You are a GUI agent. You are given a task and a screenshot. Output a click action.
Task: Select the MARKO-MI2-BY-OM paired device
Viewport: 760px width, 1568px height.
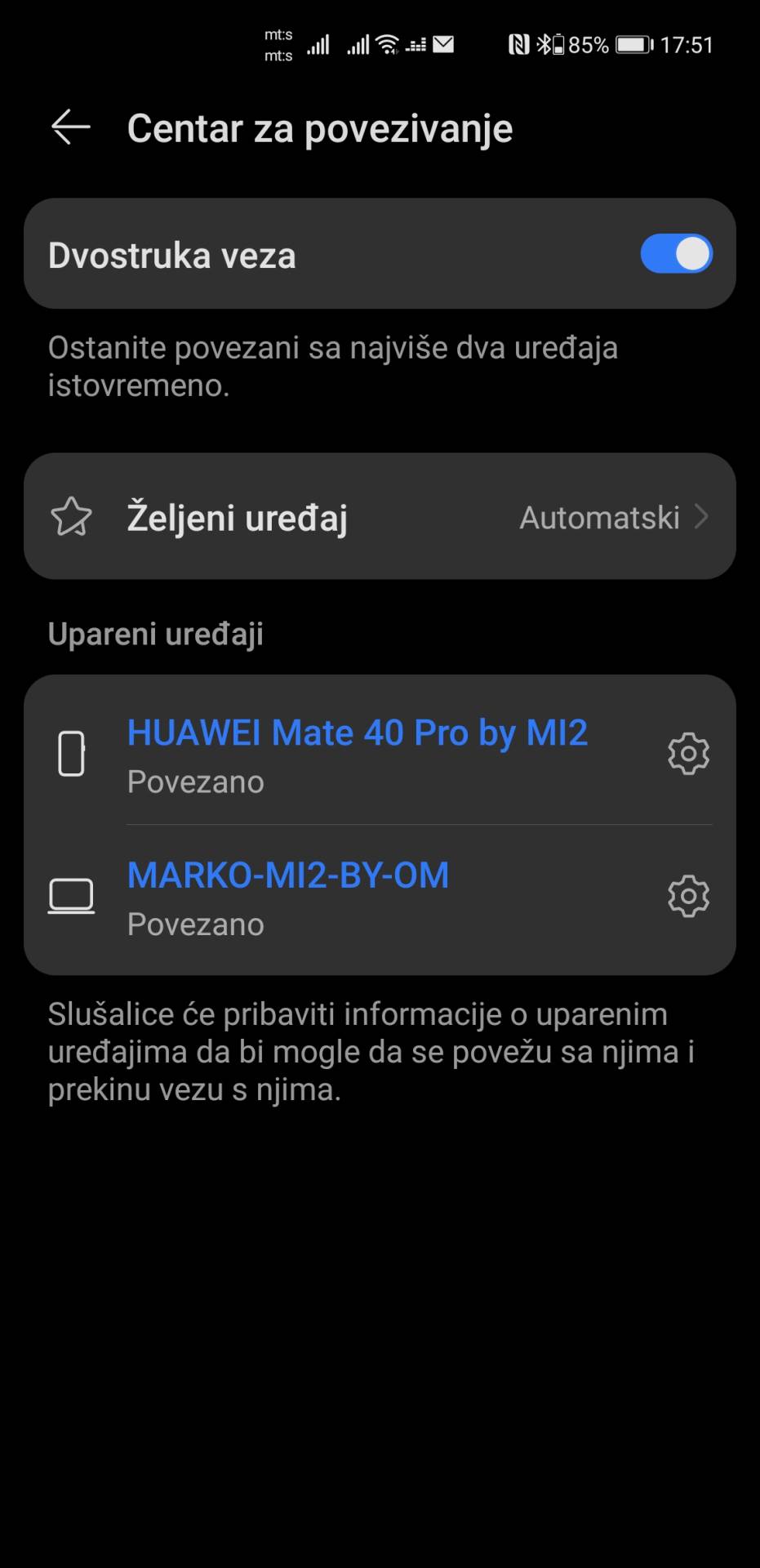pos(287,874)
